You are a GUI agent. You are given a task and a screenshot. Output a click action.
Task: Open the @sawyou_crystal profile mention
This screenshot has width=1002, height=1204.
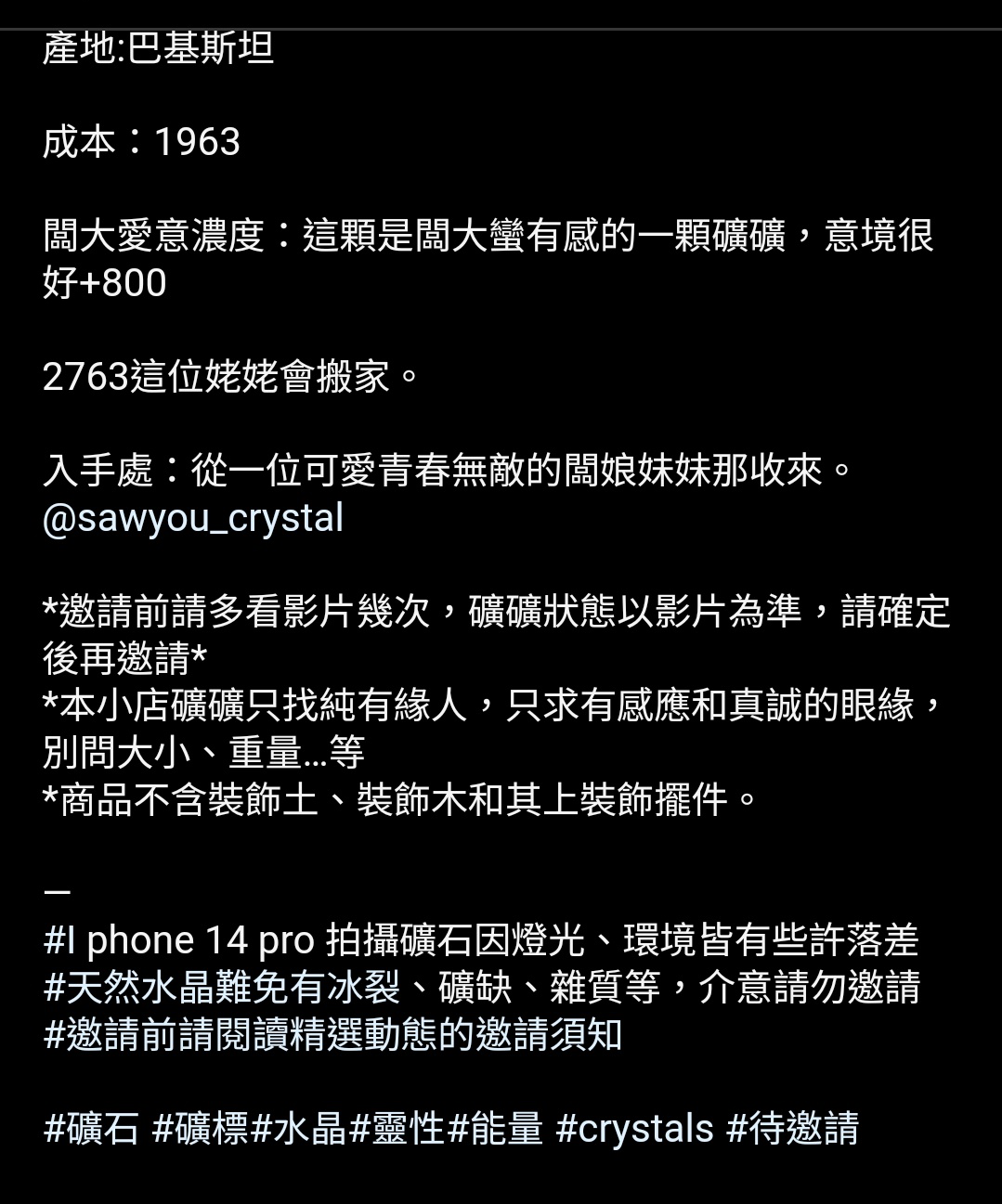[x=193, y=518]
